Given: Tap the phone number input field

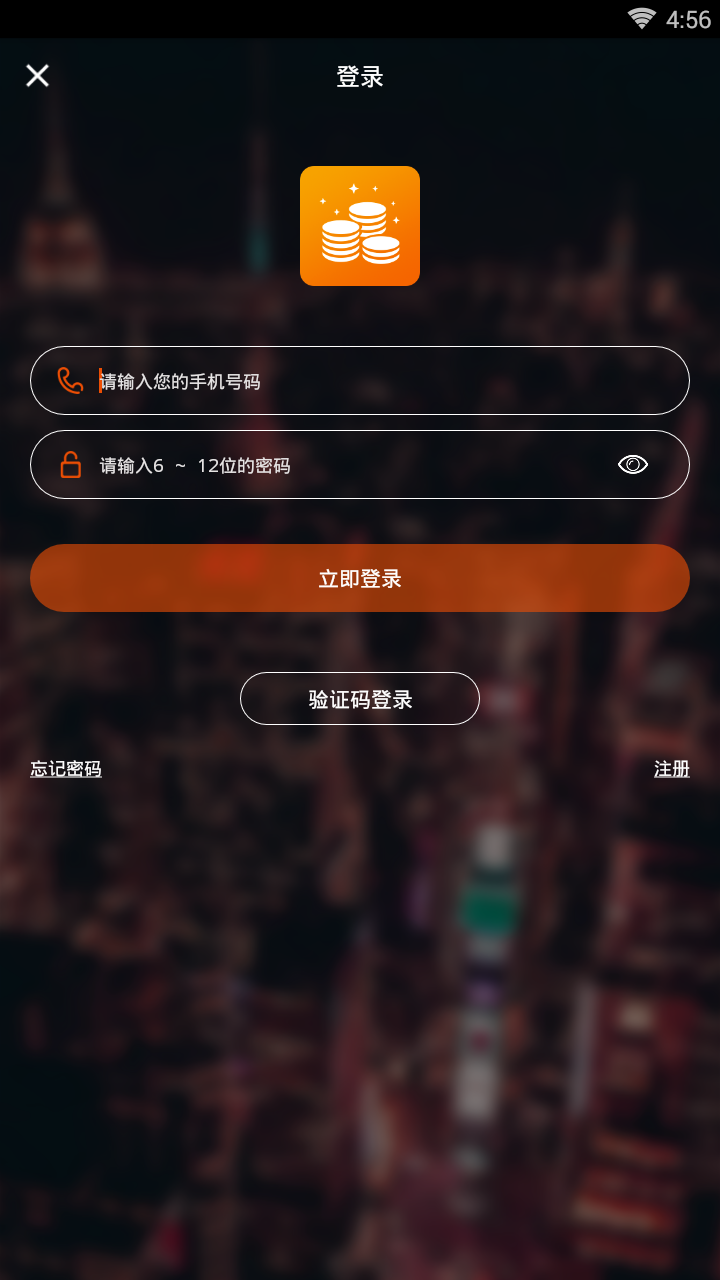Looking at the screenshot, I should click(360, 380).
